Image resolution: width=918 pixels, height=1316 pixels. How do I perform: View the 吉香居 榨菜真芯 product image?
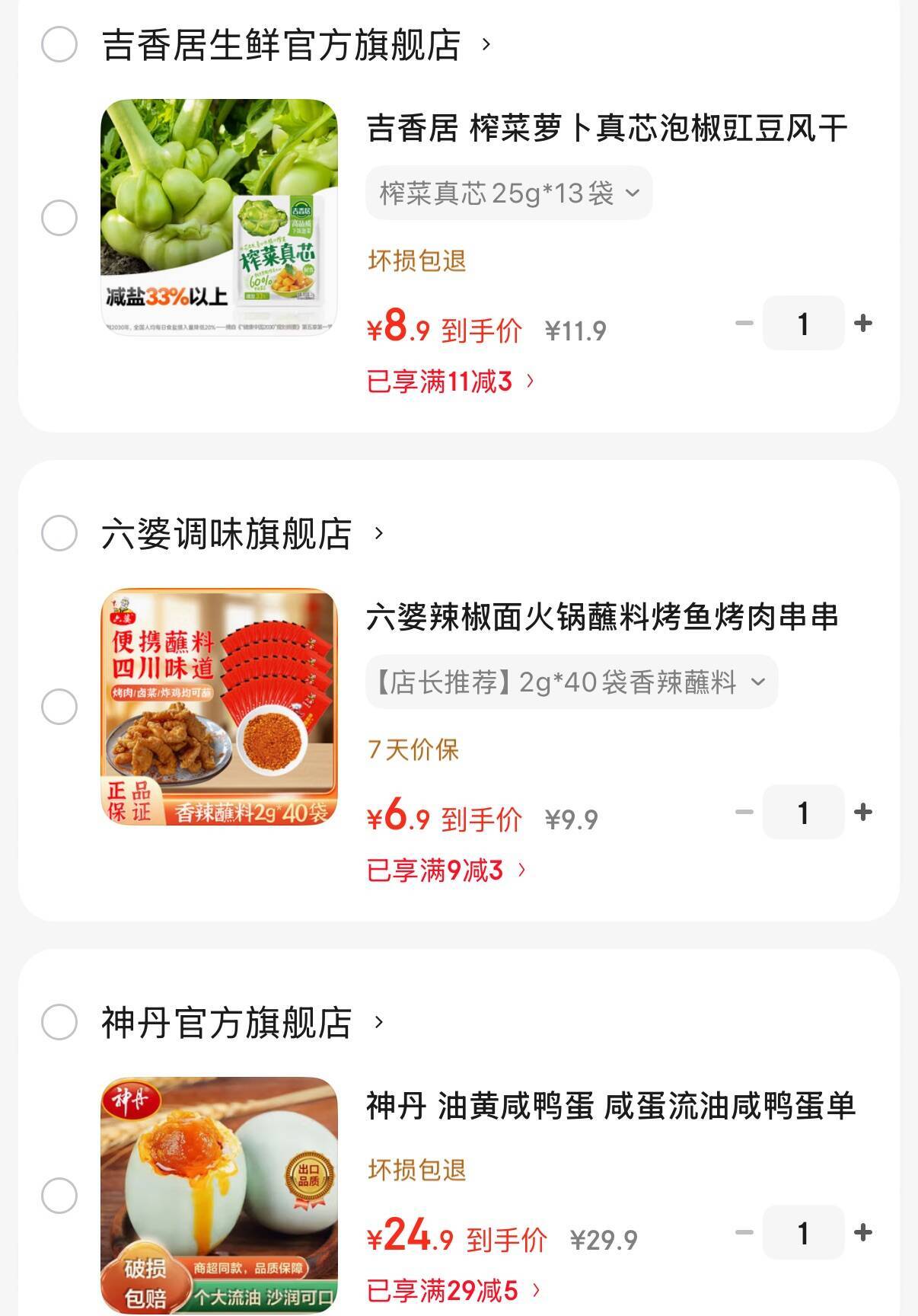tap(219, 218)
